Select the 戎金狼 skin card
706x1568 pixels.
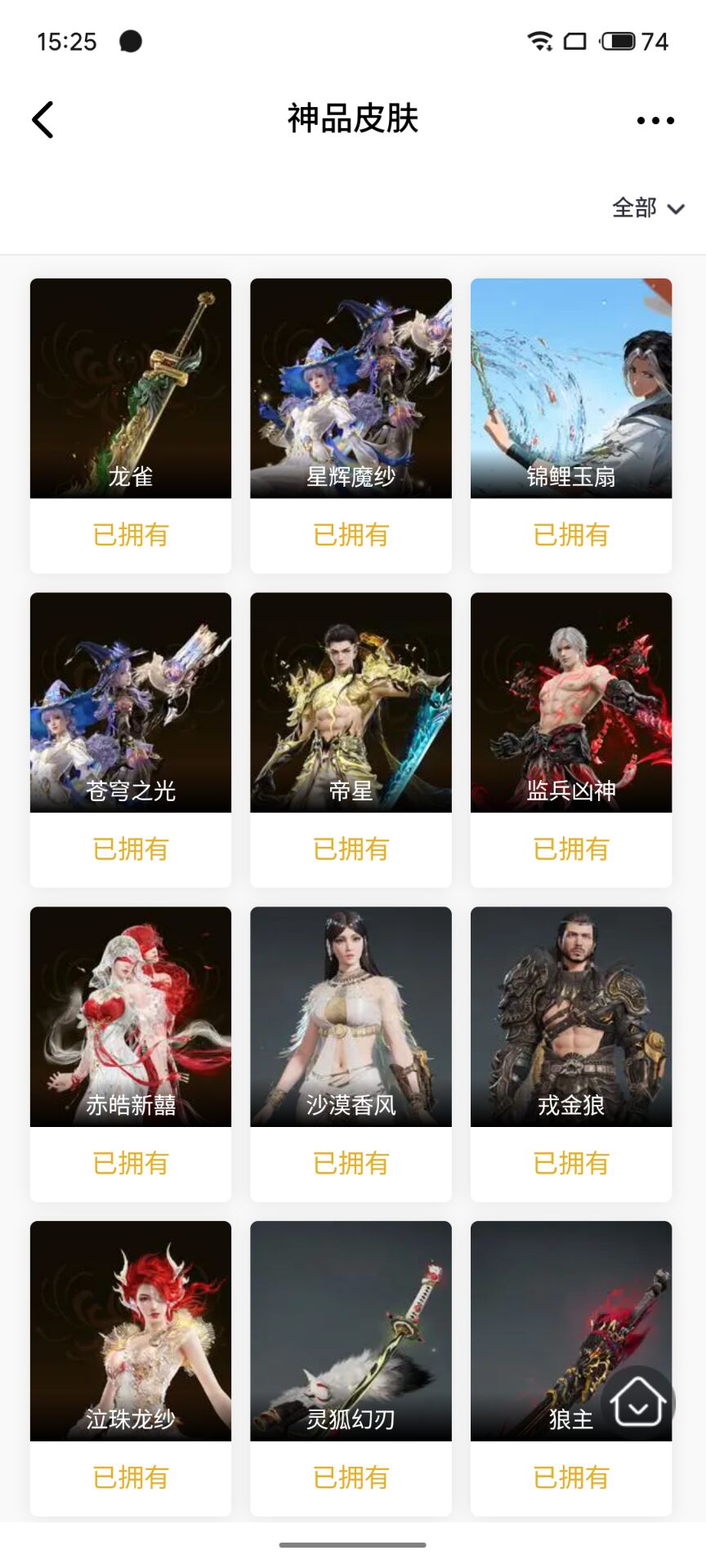[x=571, y=1017]
